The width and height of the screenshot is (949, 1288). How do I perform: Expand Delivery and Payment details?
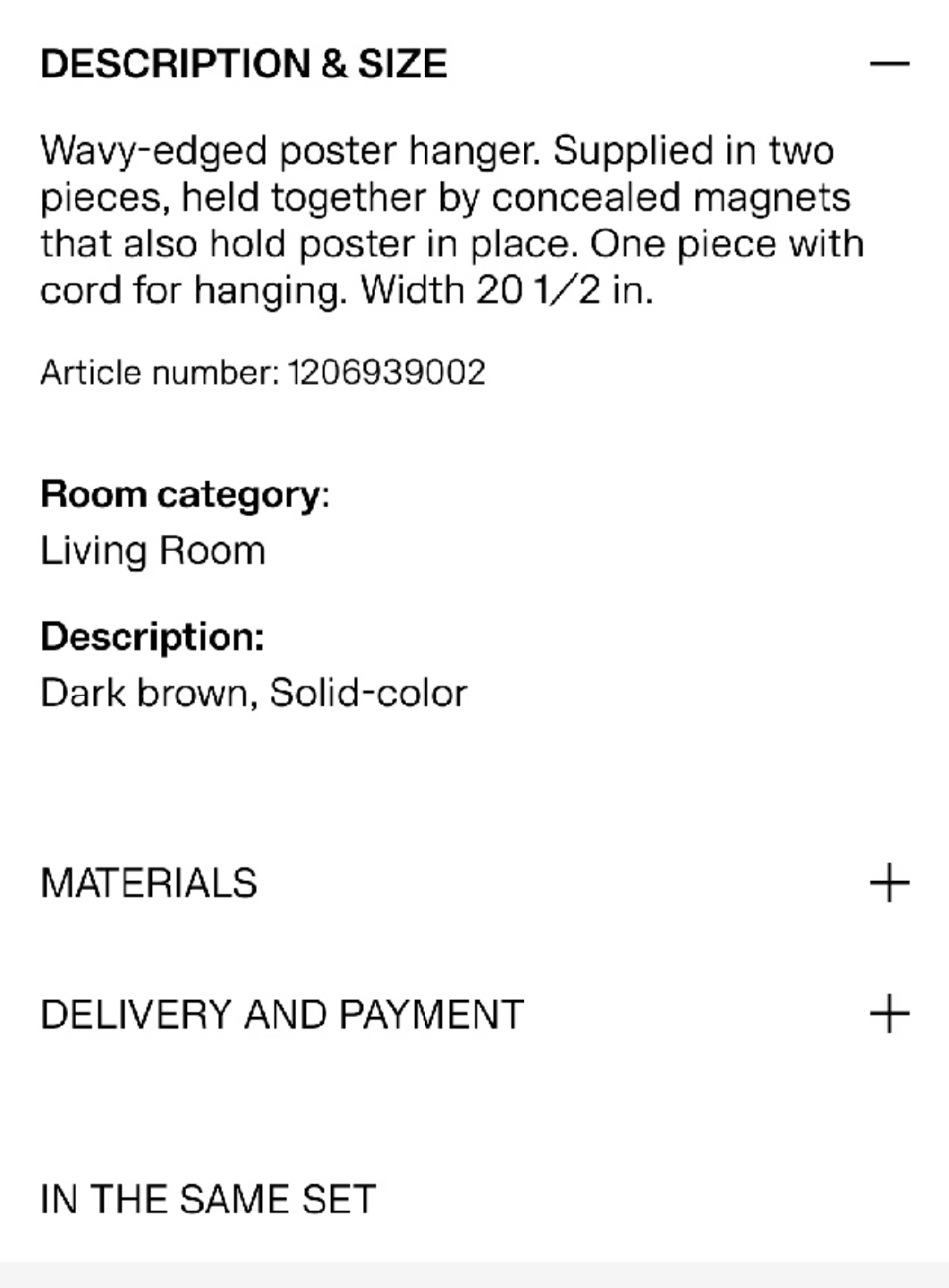pyautogui.click(x=888, y=1014)
